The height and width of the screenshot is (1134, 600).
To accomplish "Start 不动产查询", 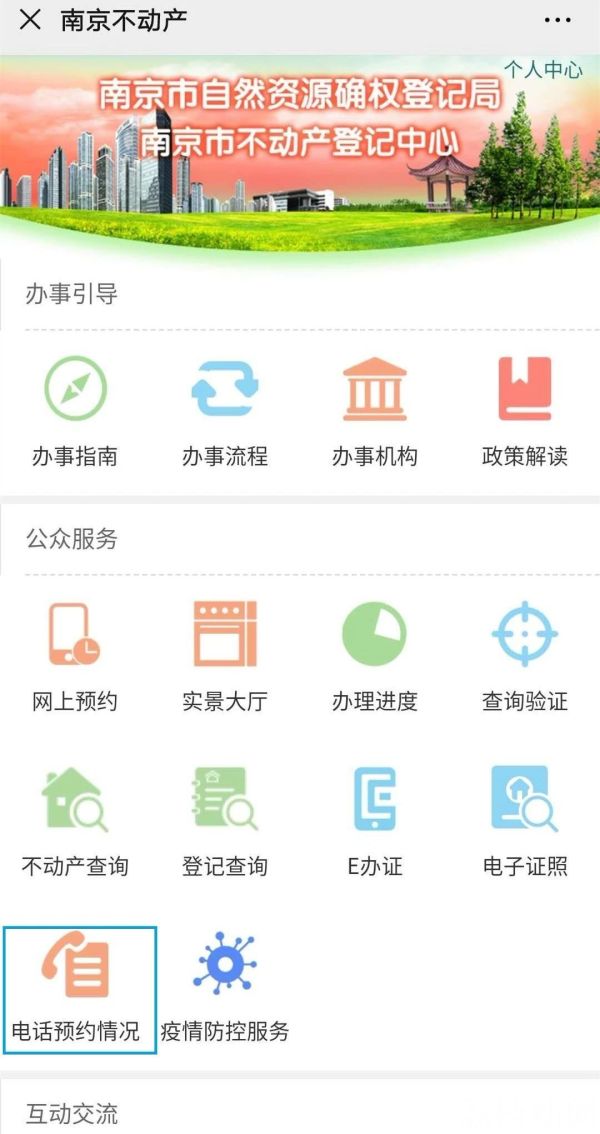I will point(75,820).
